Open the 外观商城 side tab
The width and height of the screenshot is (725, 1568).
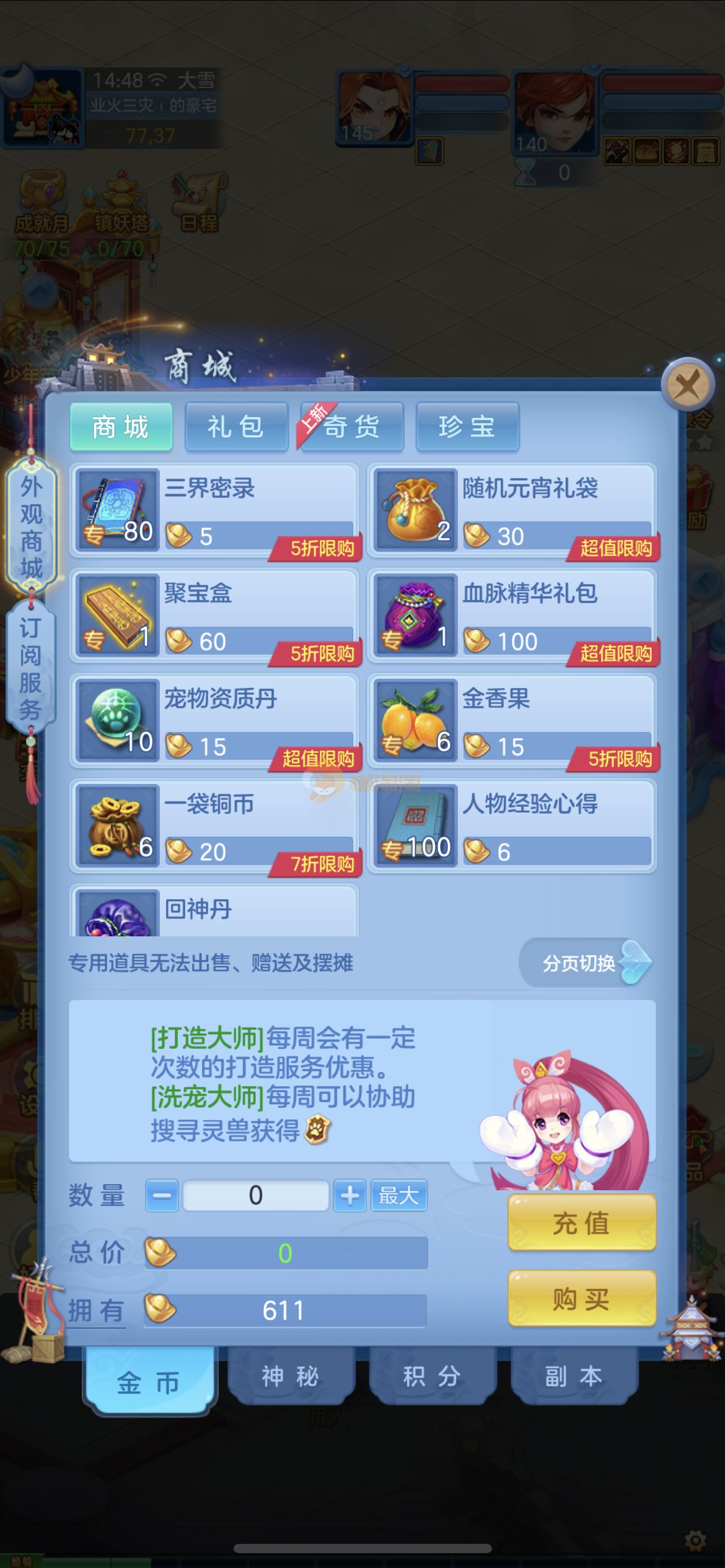31,526
